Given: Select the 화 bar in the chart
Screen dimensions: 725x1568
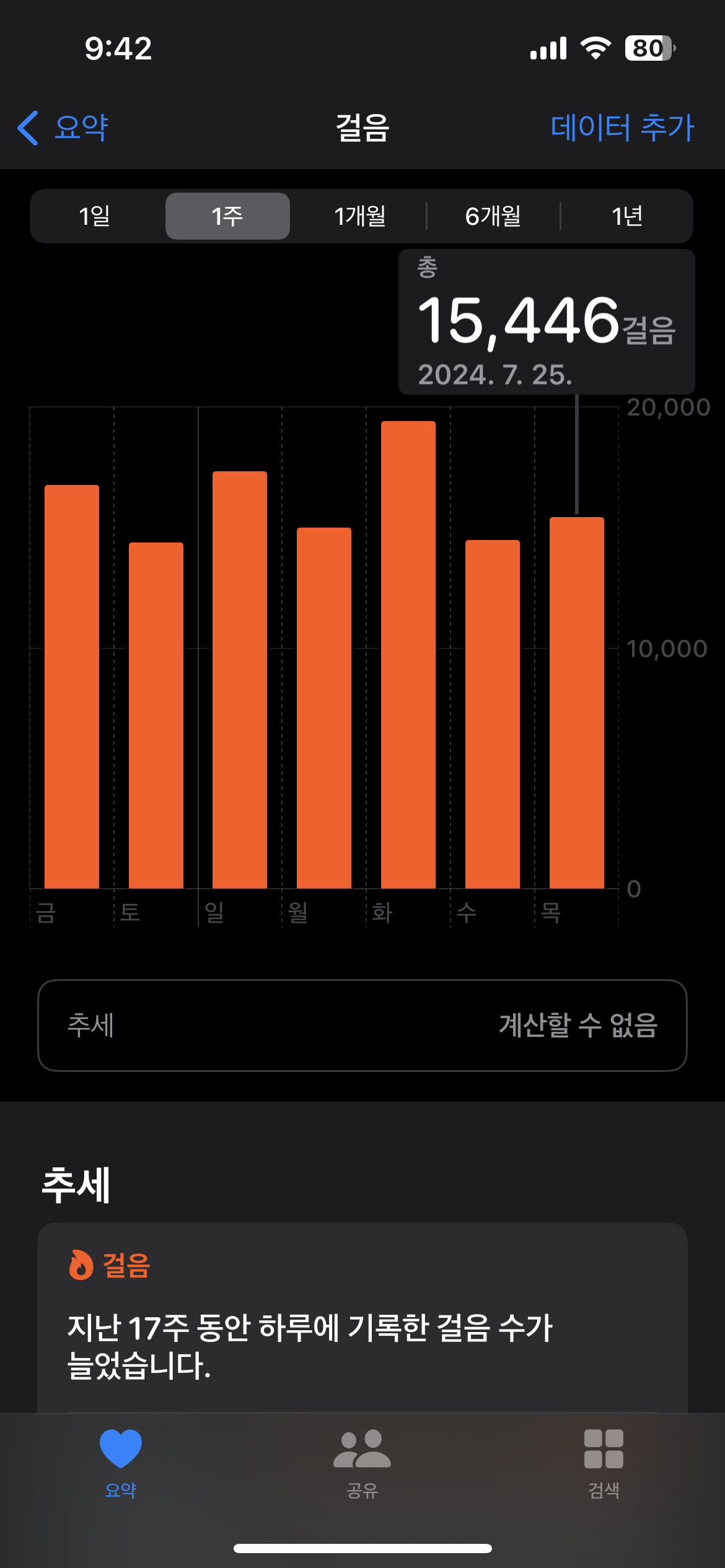Looking at the screenshot, I should point(408,656).
